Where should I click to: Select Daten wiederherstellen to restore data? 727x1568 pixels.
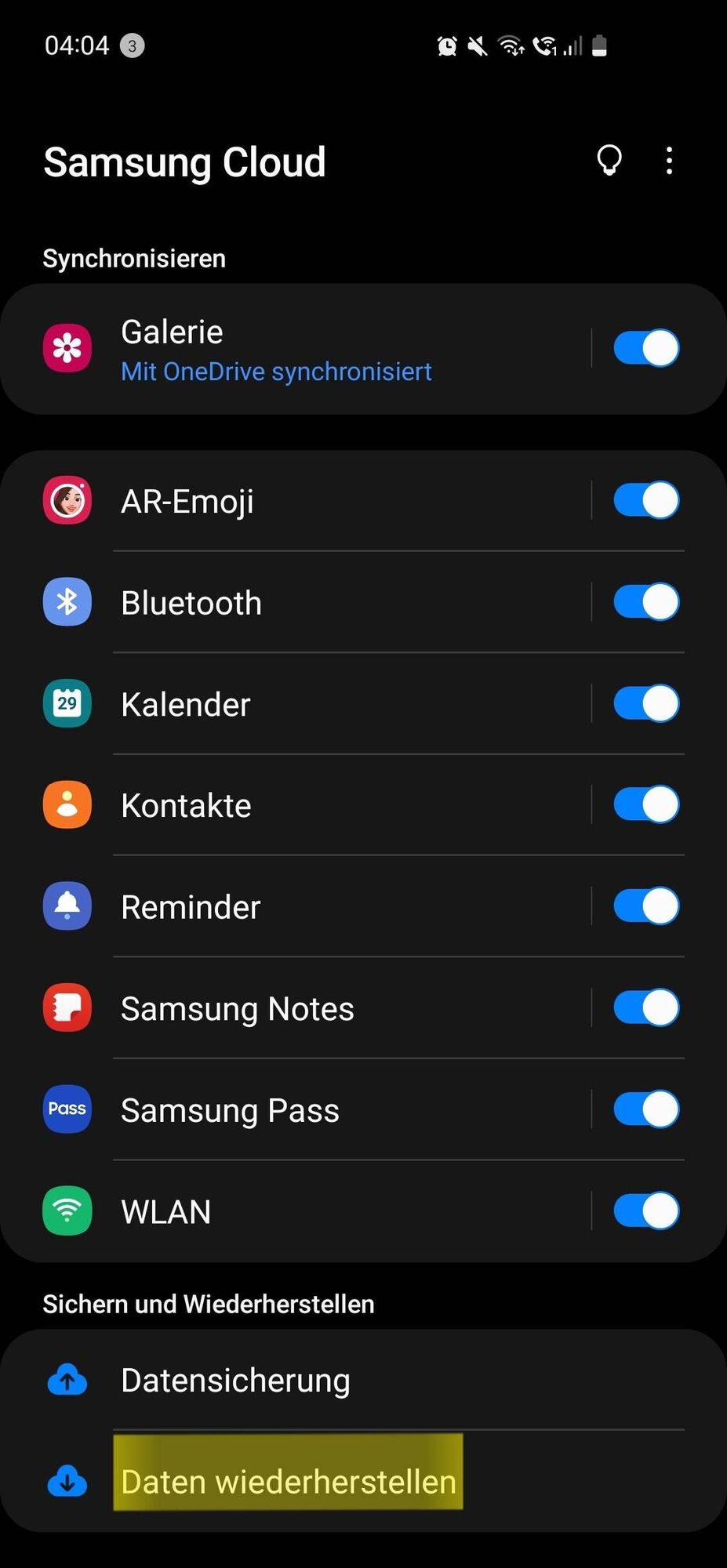pos(289,1482)
